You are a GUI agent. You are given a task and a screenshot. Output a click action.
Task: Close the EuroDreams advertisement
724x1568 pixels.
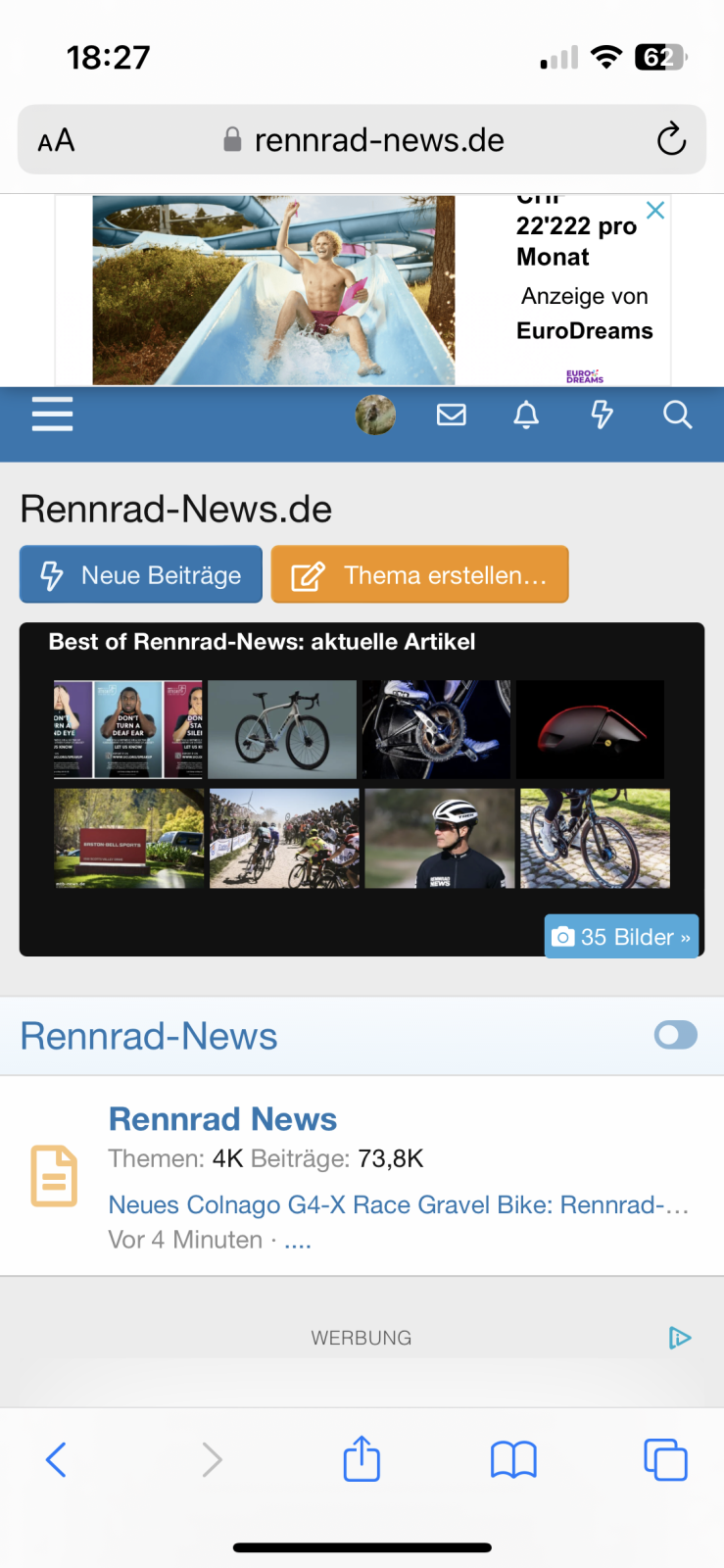pos(655,210)
